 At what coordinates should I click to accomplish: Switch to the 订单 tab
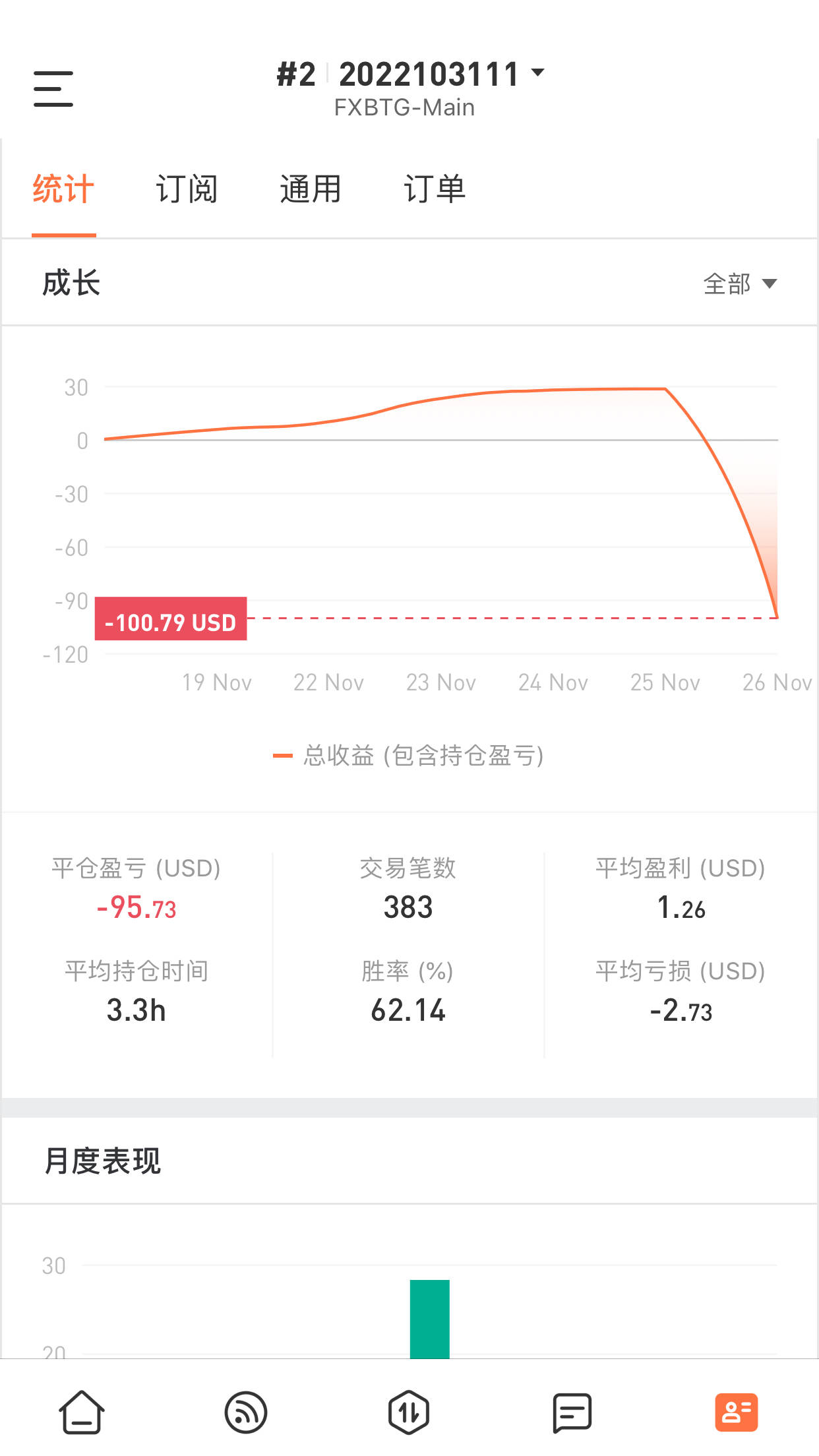(x=435, y=189)
